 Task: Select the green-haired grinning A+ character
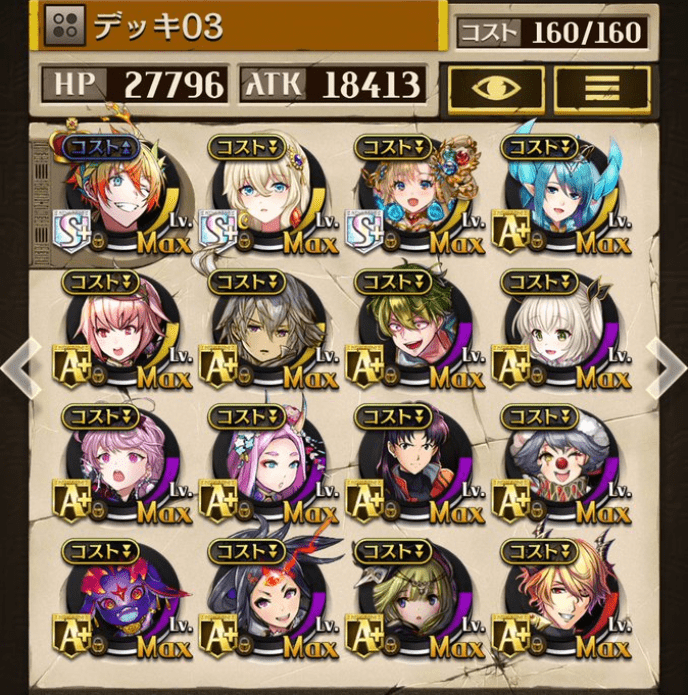404,330
